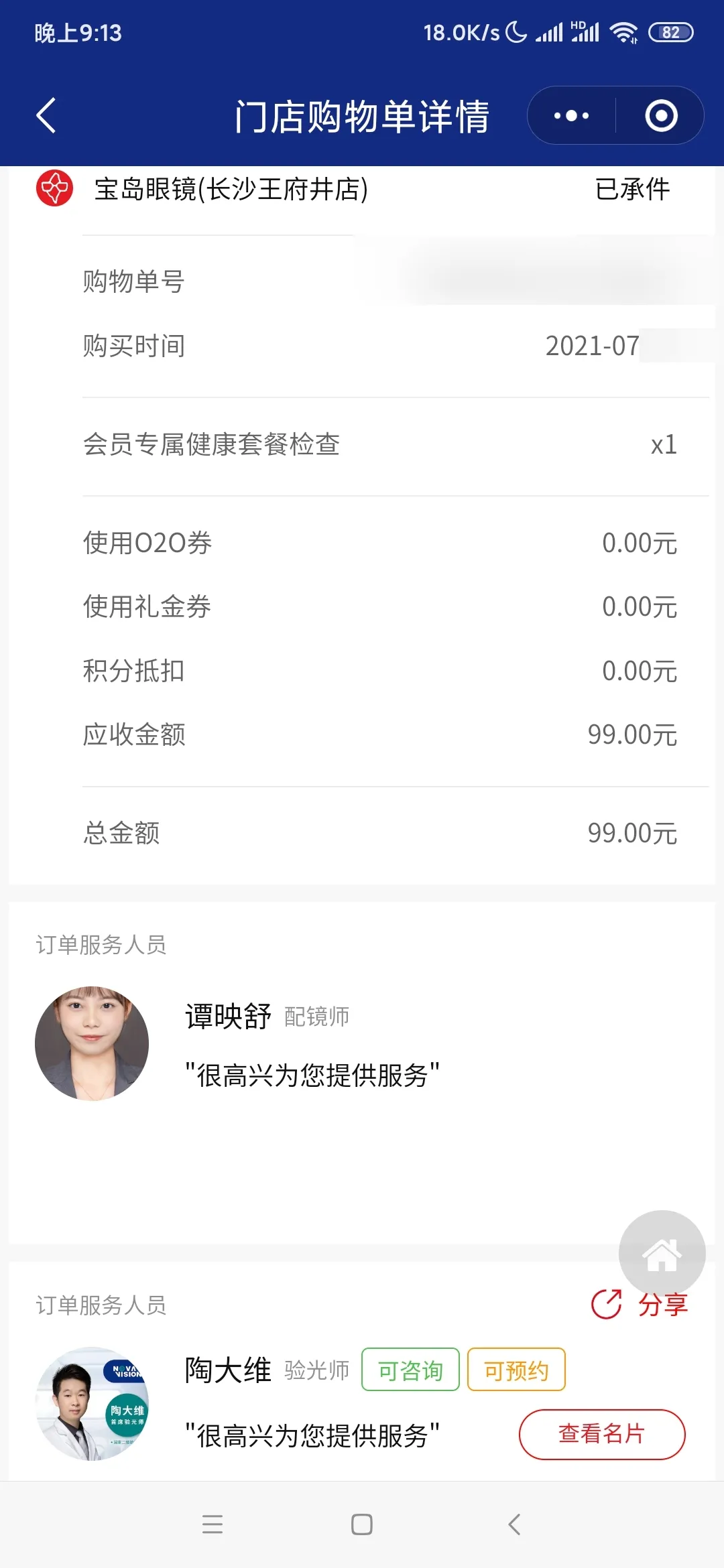
Task: Tap the floating home button
Action: (x=662, y=1253)
